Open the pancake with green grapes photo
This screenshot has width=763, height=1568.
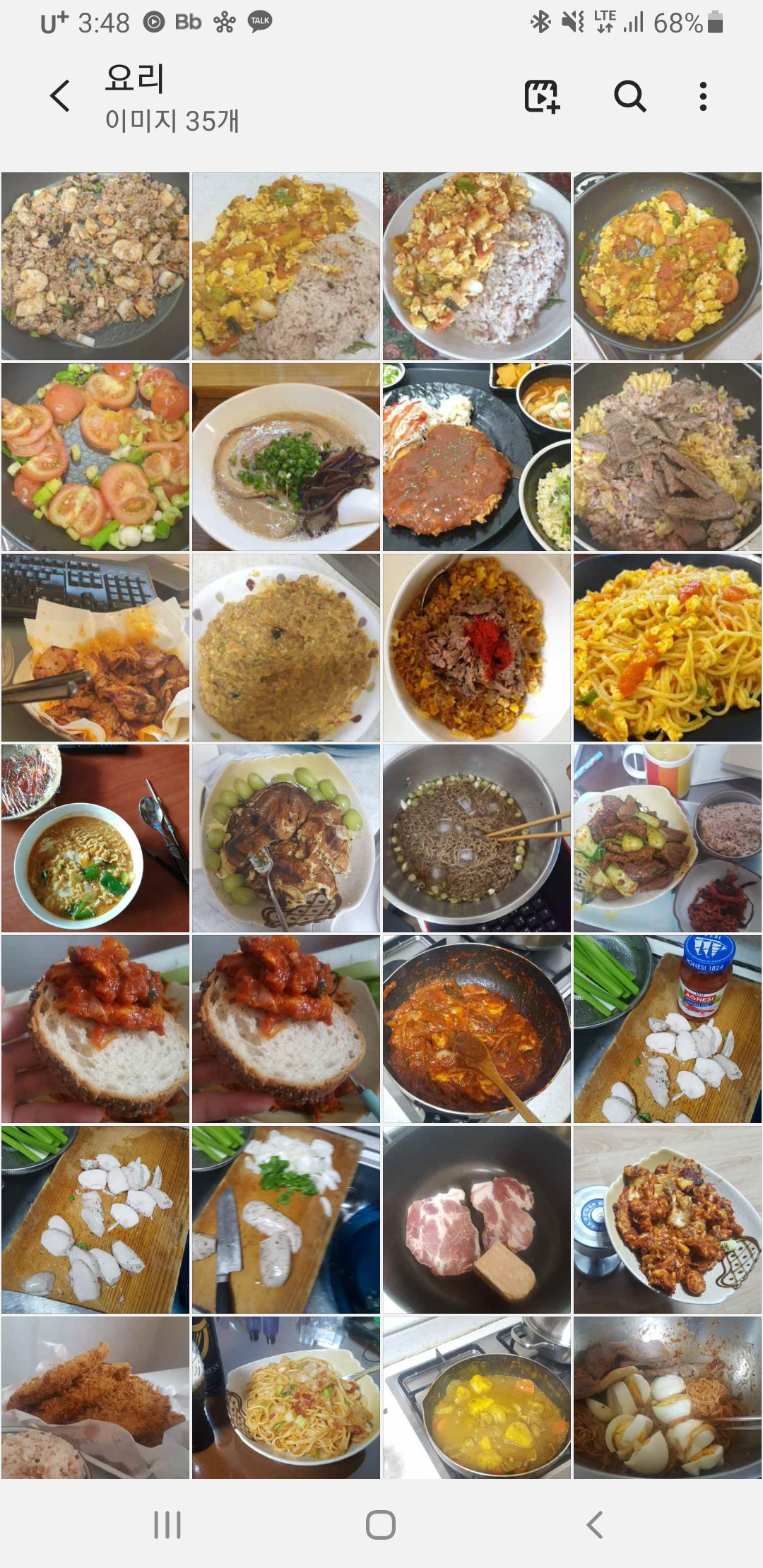(286, 838)
